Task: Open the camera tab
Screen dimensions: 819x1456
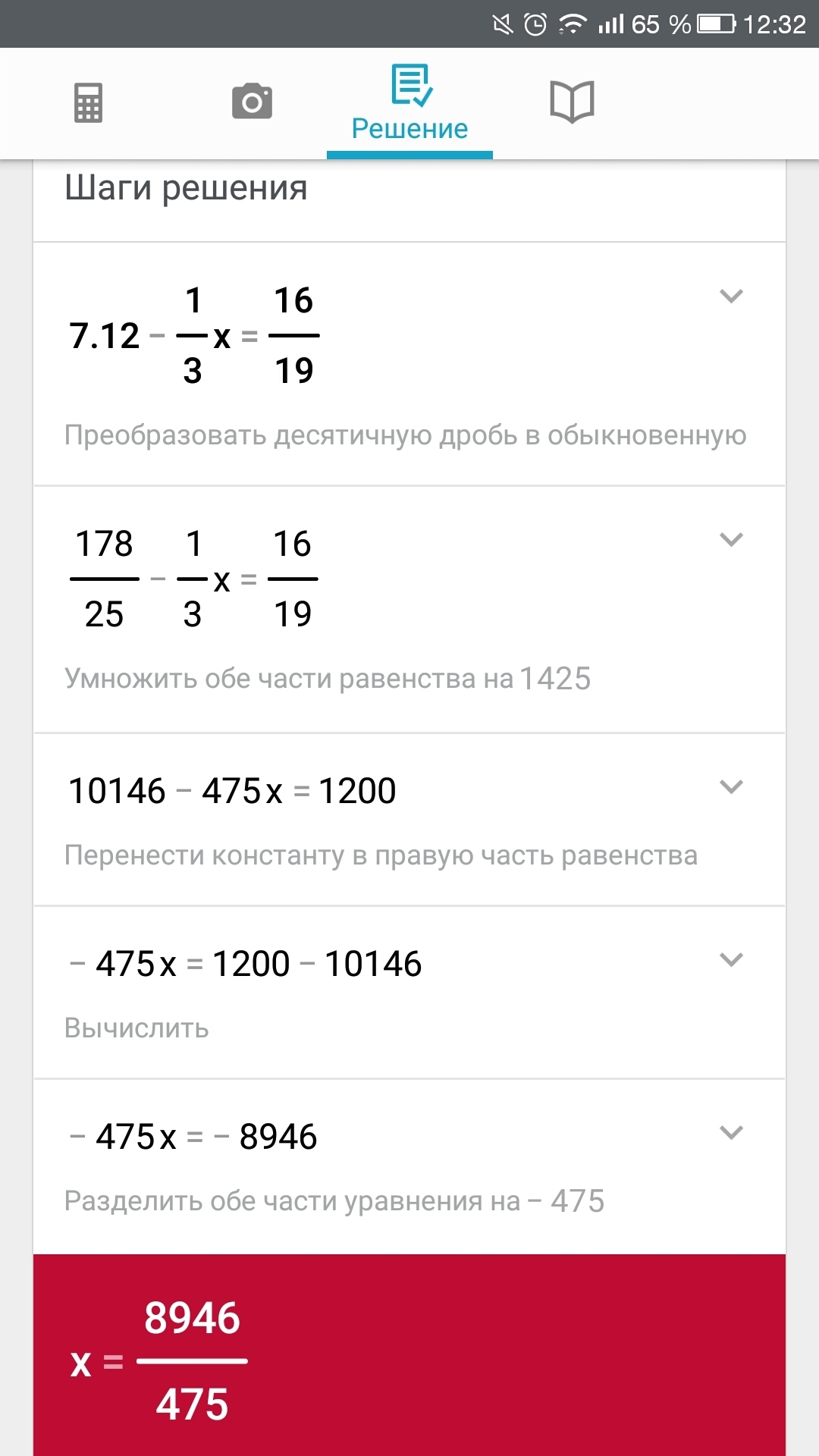Action: point(252,102)
